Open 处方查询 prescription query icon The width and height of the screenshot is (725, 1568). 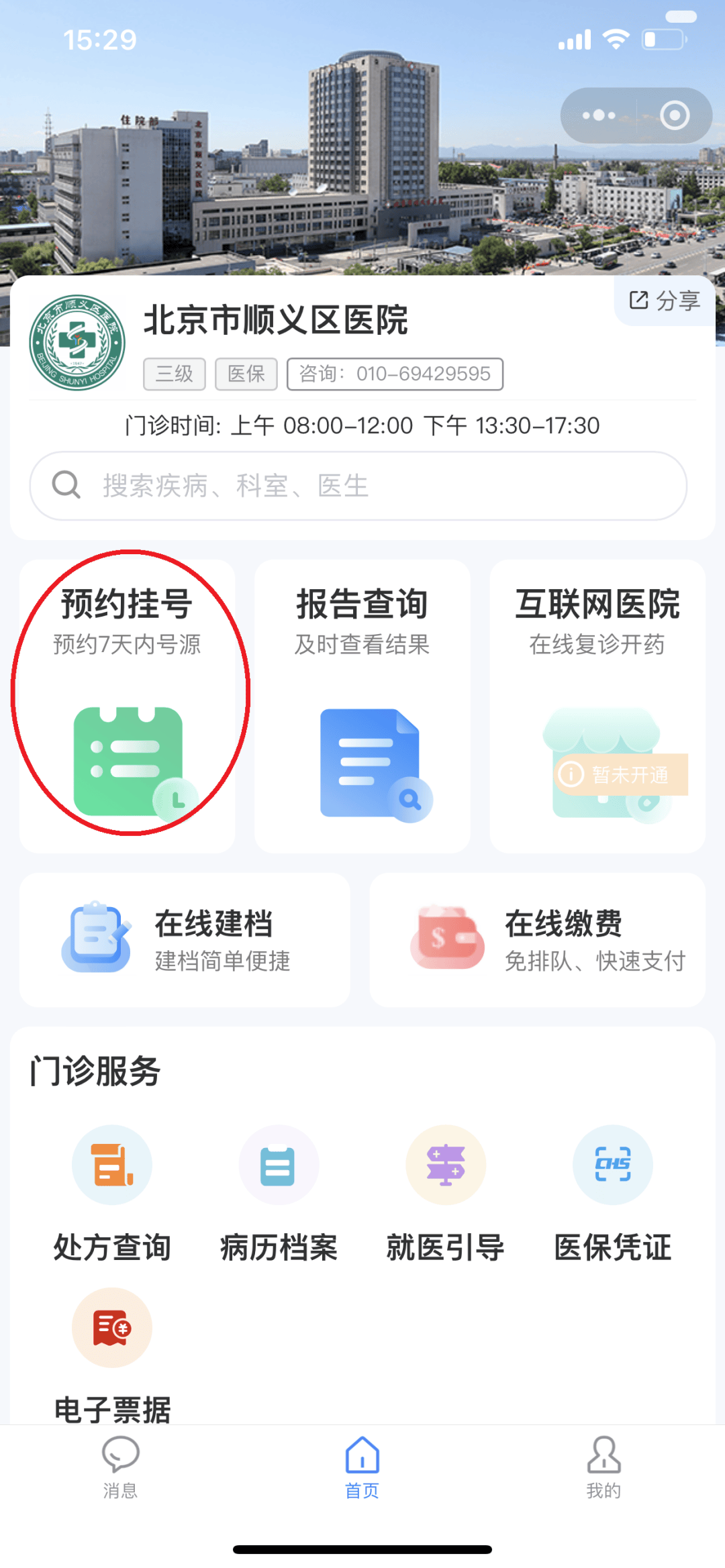pos(111,1165)
